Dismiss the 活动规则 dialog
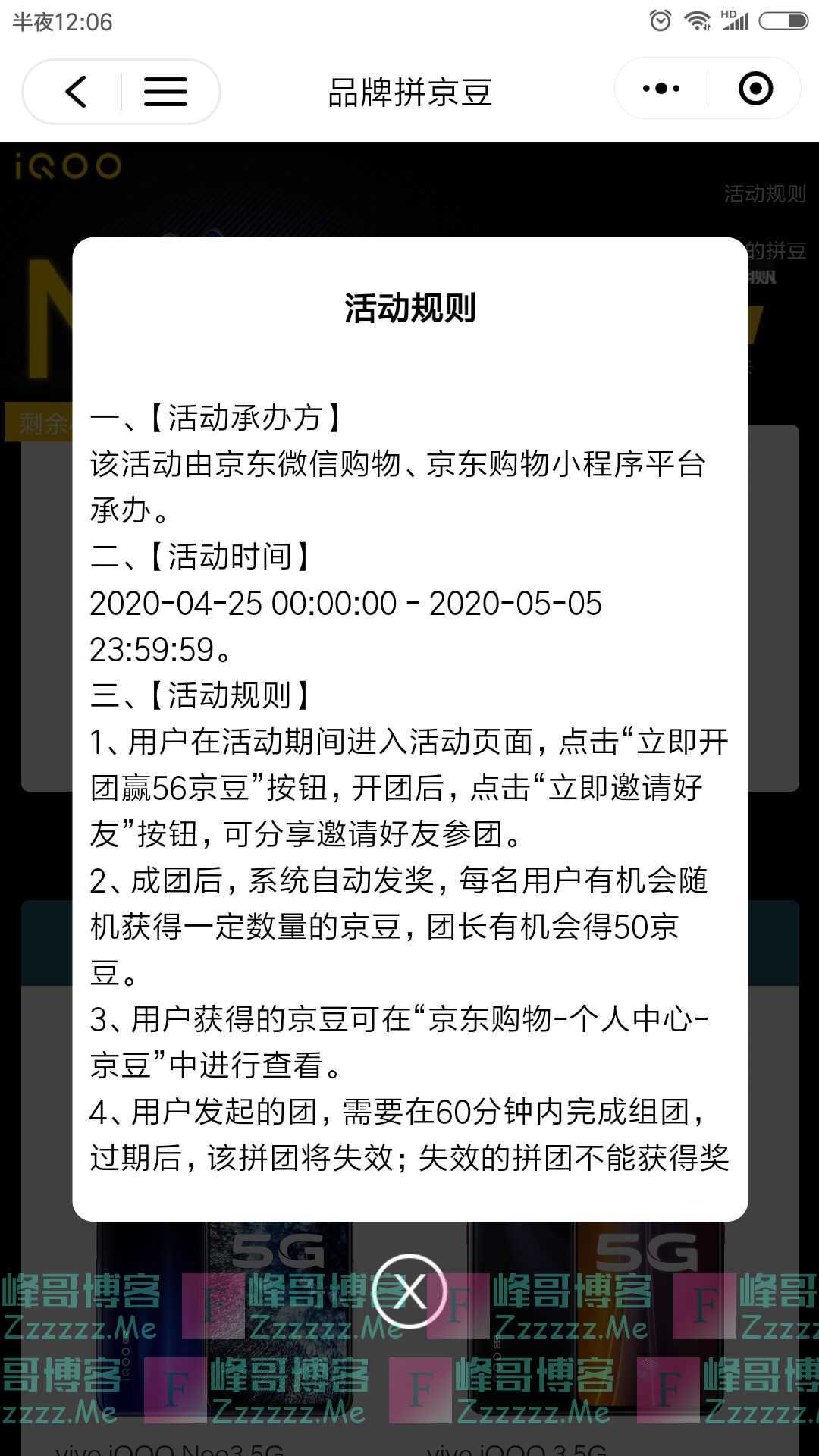Screen dimensions: 819x1456 (409, 1290)
